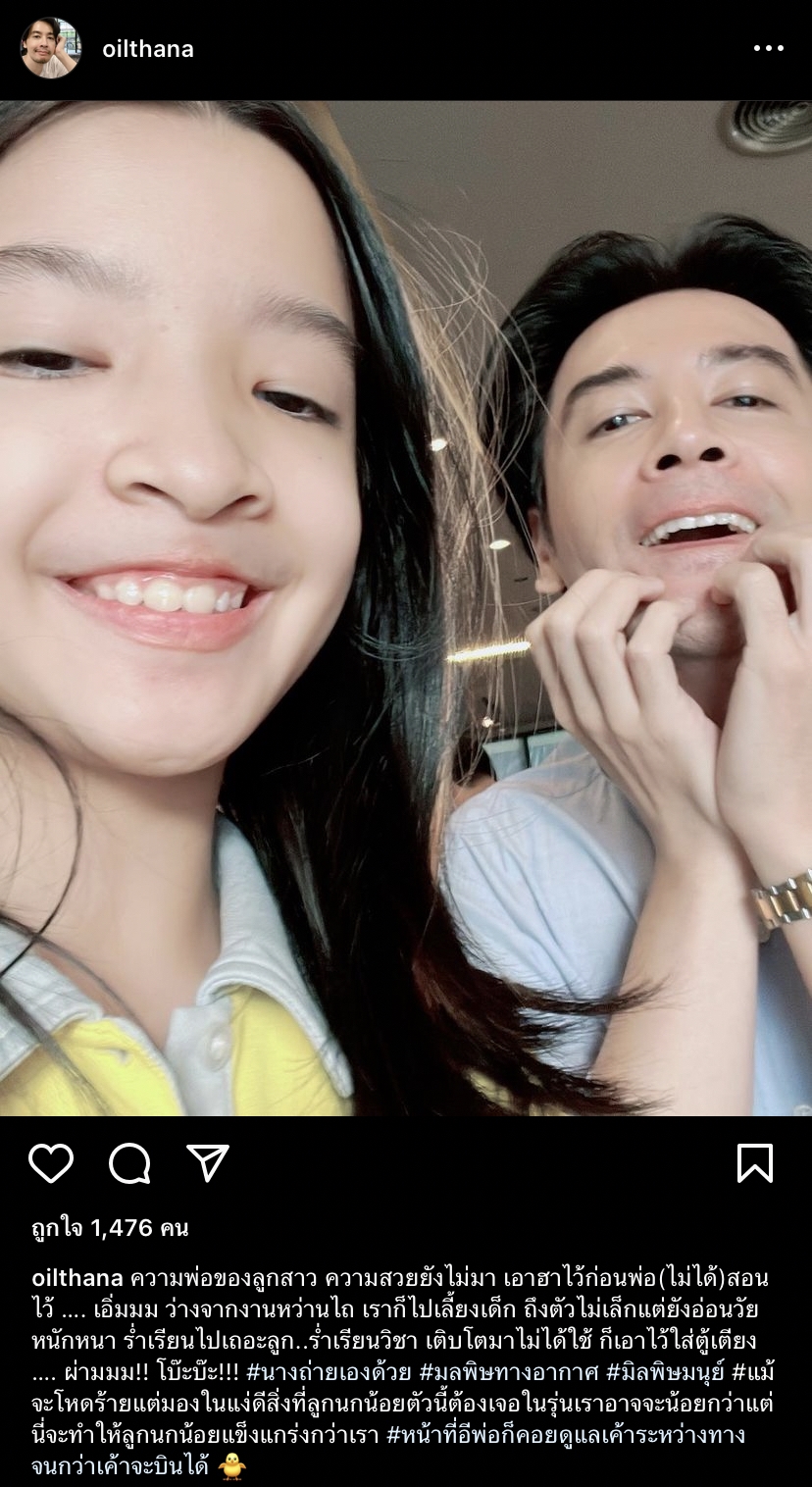Open oilthana's profile picture
The image size is (812, 1487).
tap(51, 48)
